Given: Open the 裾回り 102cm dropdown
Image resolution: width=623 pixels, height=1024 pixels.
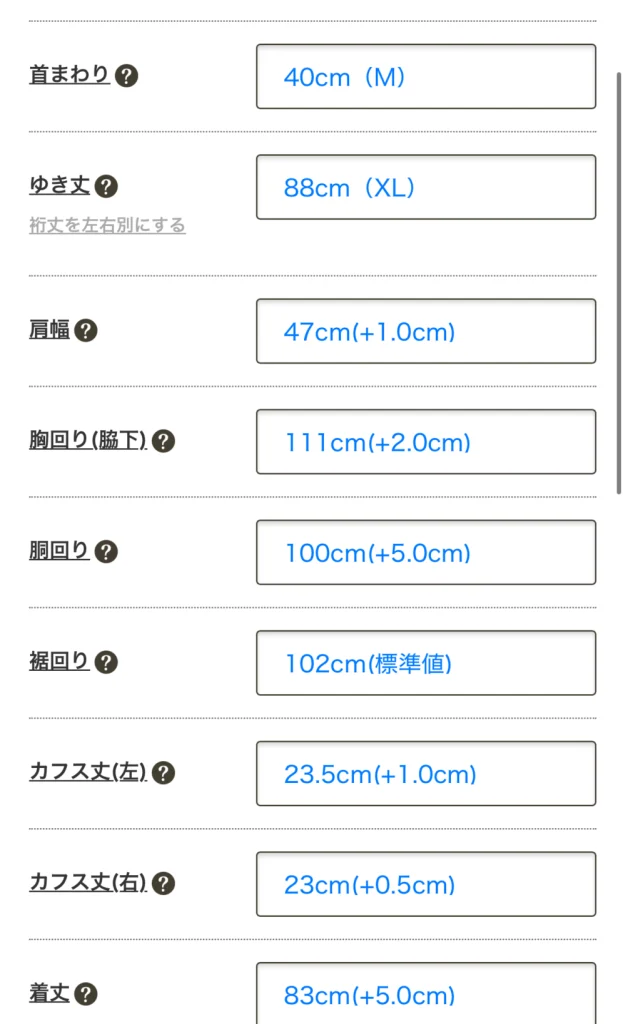Looking at the screenshot, I should click(x=425, y=663).
